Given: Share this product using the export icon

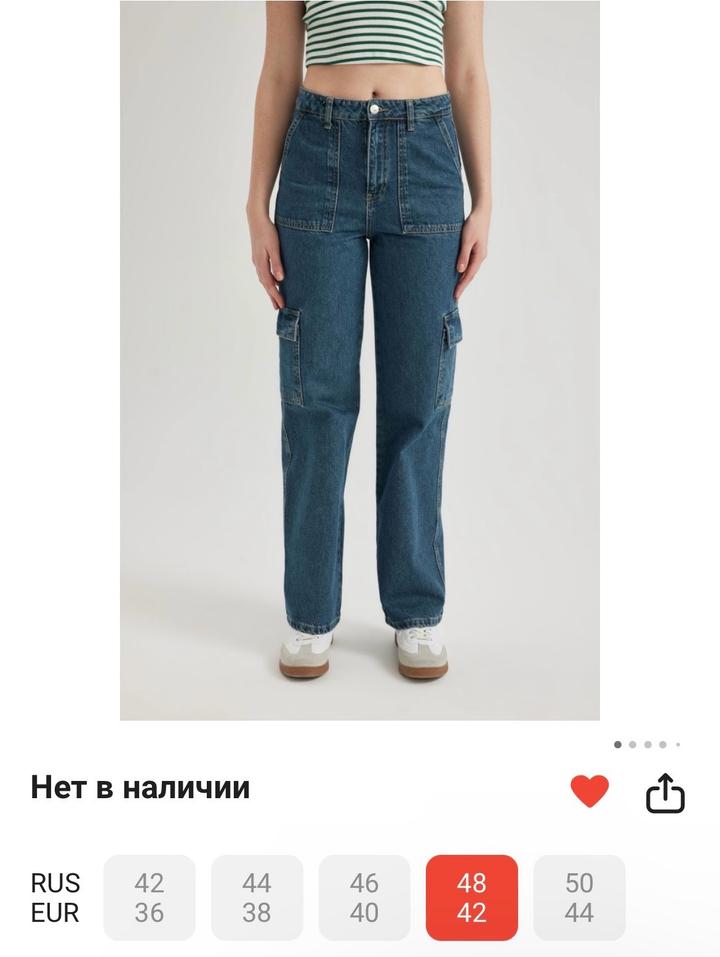Looking at the screenshot, I should 663,792.
